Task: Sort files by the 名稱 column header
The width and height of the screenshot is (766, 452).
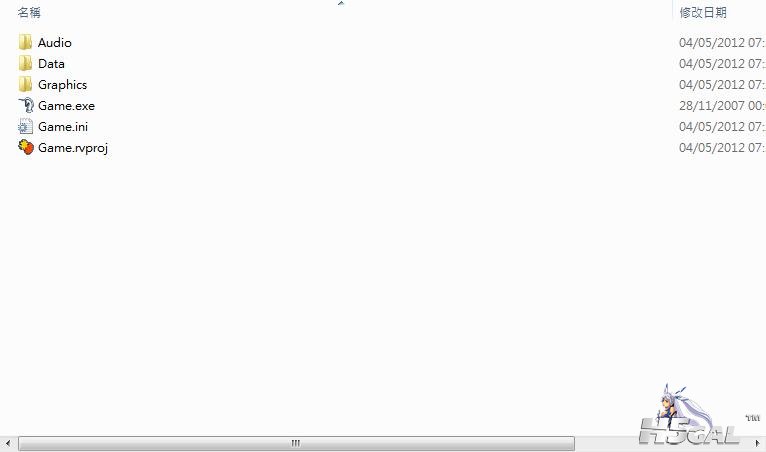Action: click(x=29, y=12)
